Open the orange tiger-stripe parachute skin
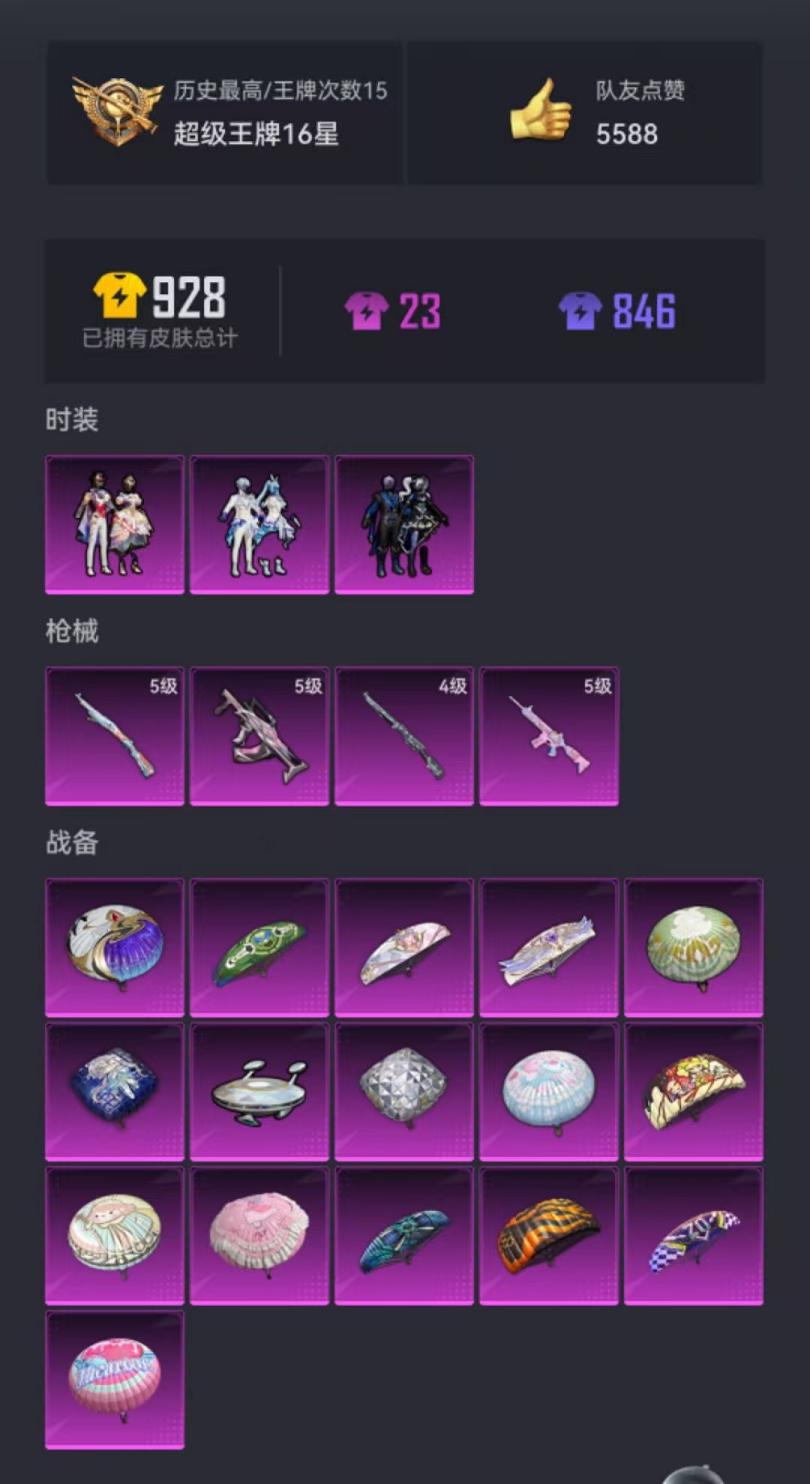 tap(549, 1236)
